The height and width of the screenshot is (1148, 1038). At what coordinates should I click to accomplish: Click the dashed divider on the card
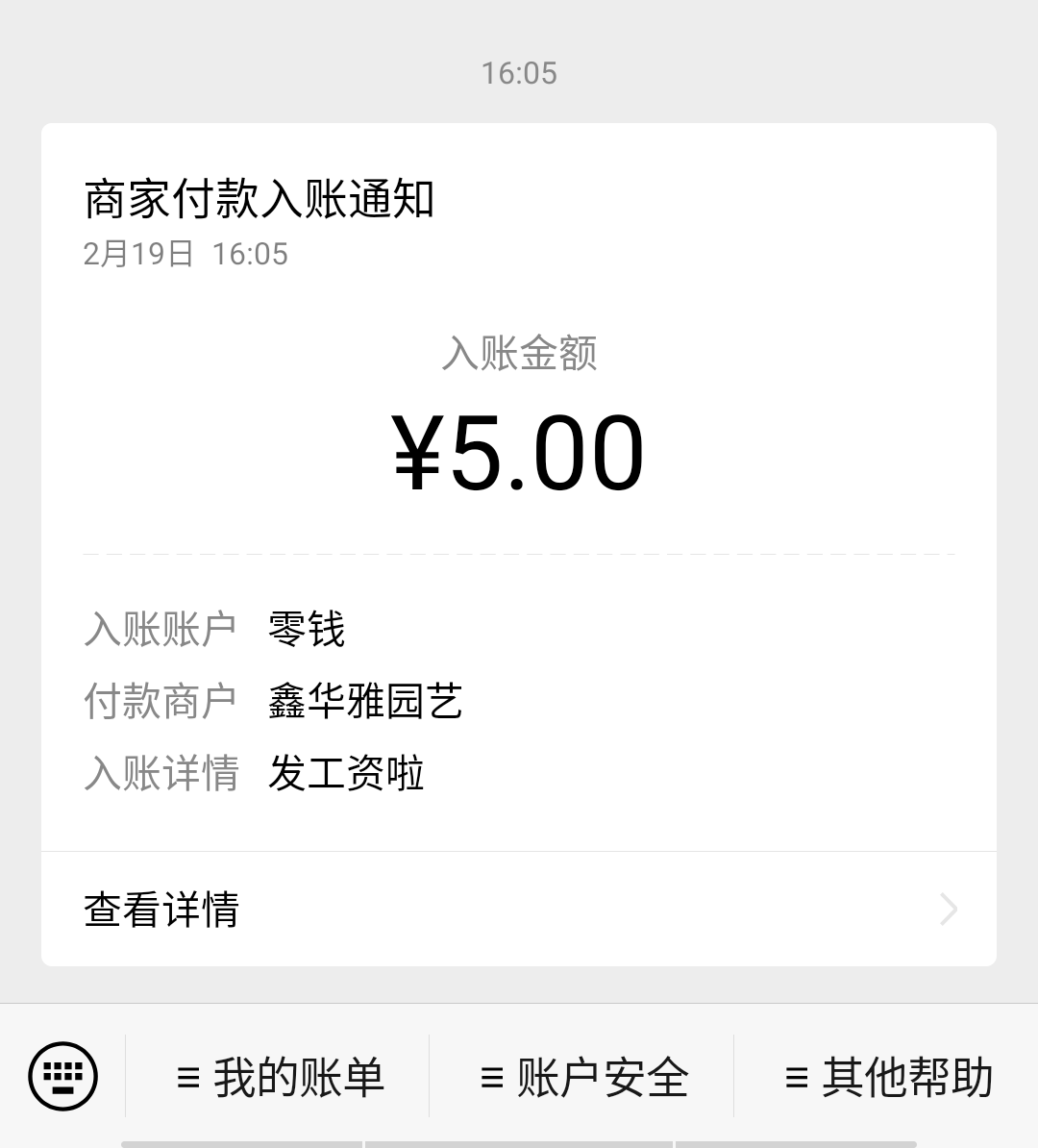pyautogui.click(x=519, y=554)
